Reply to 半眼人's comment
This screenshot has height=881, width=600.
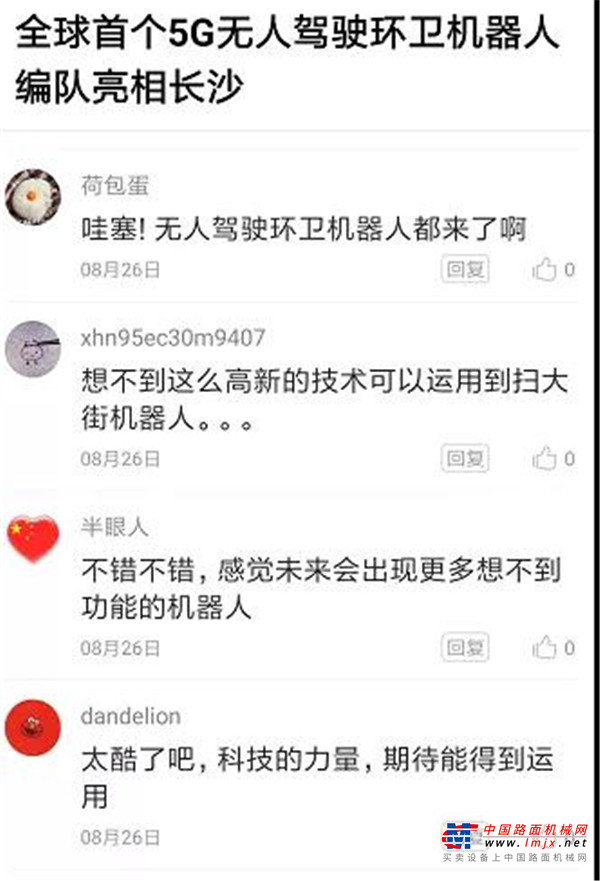(465, 647)
